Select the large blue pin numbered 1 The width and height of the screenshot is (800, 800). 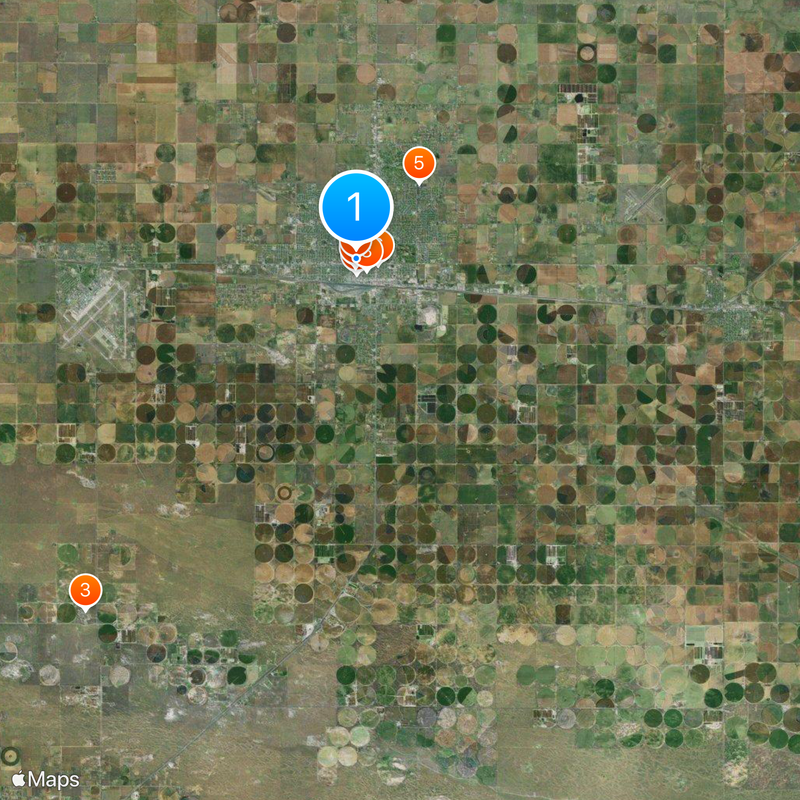click(x=355, y=207)
